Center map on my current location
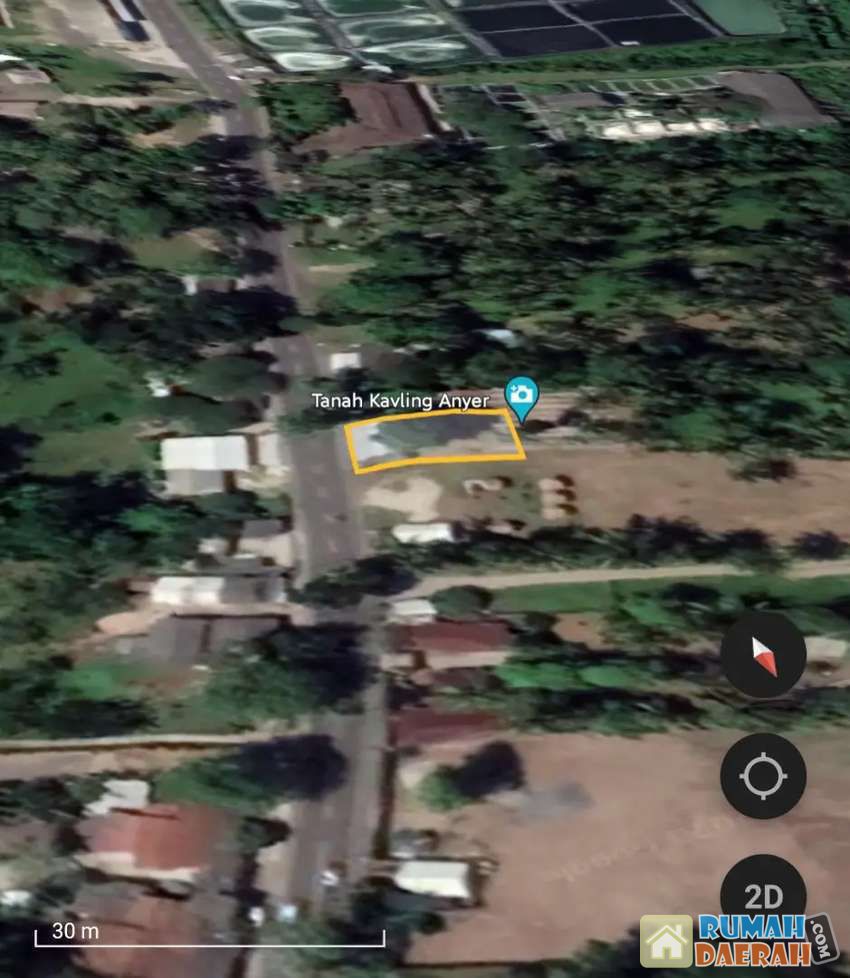The image size is (850, 978). (763, 776)
